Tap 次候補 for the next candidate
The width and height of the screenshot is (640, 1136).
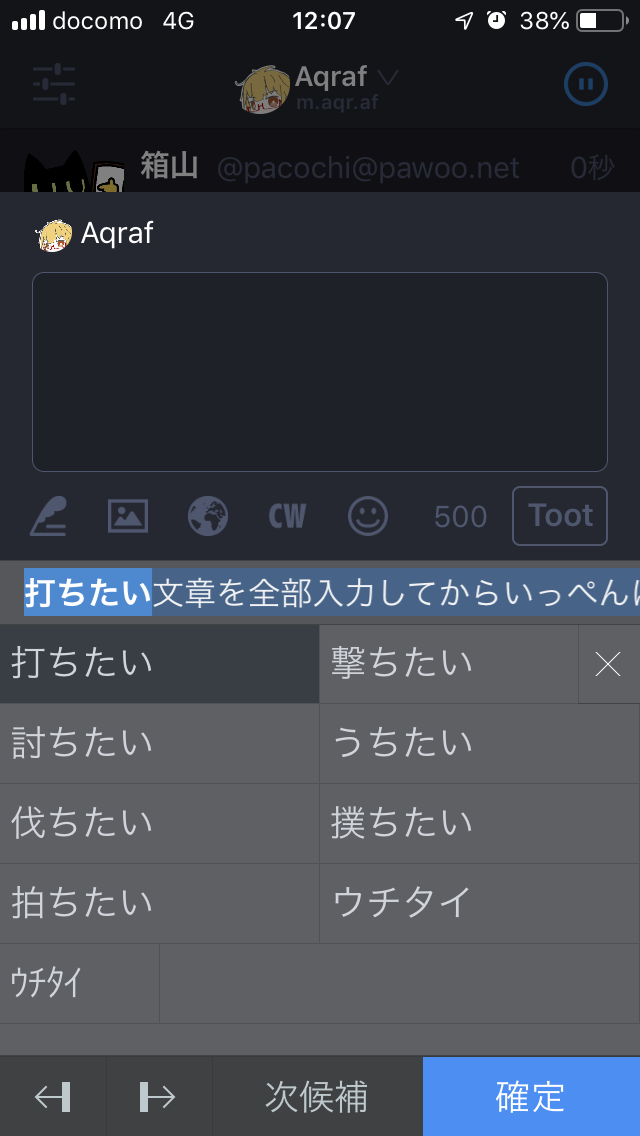click(317, 1096)
